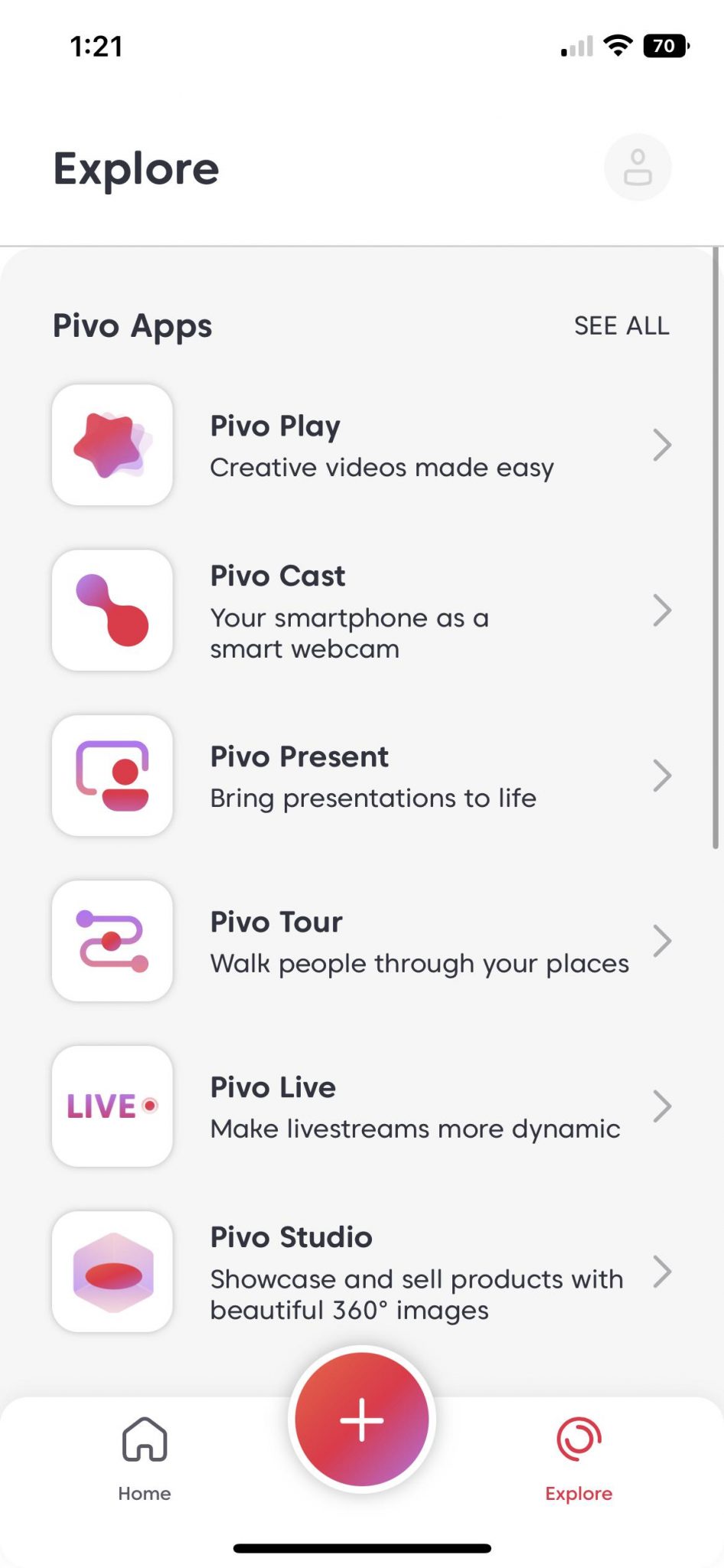Screen dimensions: 724x1568
Task: Select the Explore tab
Action: (x=579, y=1458)
